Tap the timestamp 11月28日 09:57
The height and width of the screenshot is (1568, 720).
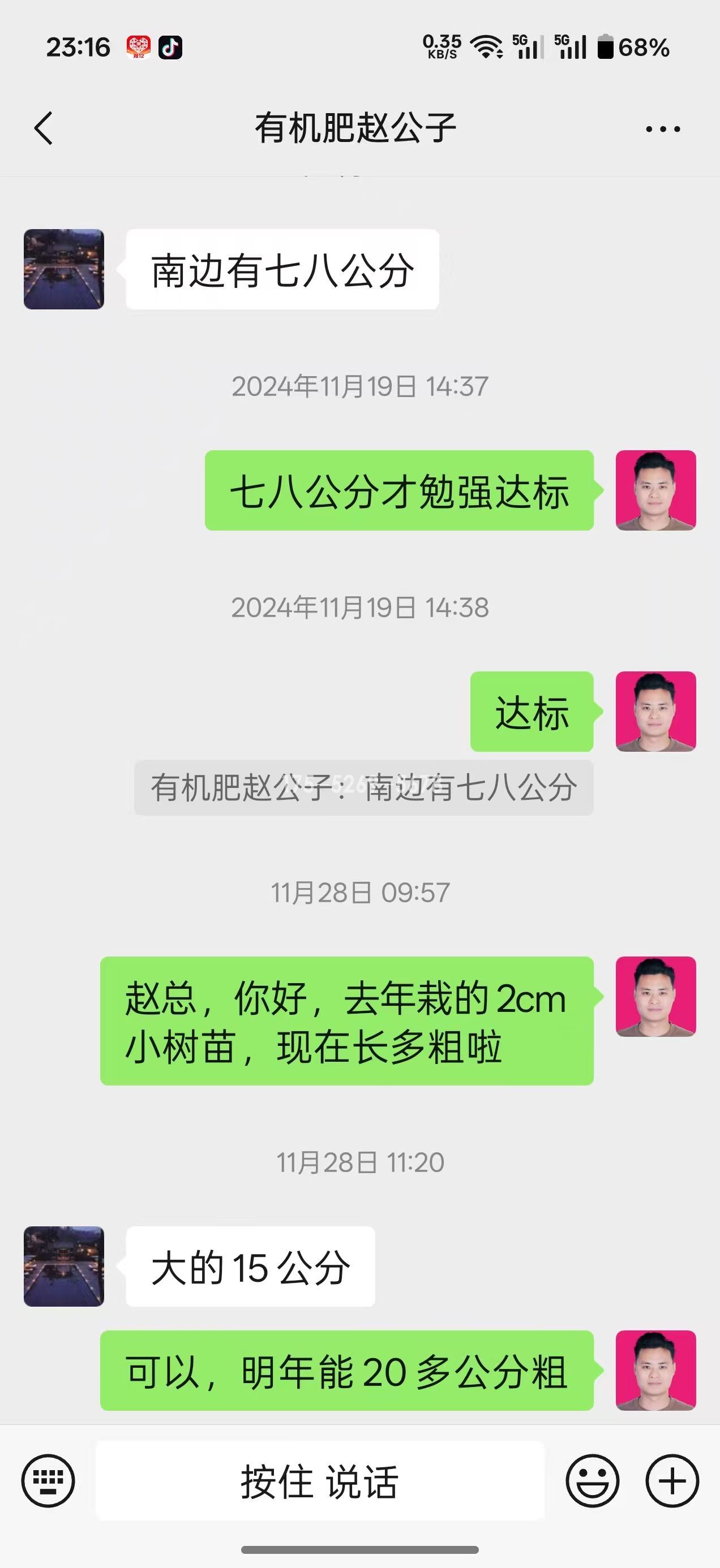pos(359,893)
